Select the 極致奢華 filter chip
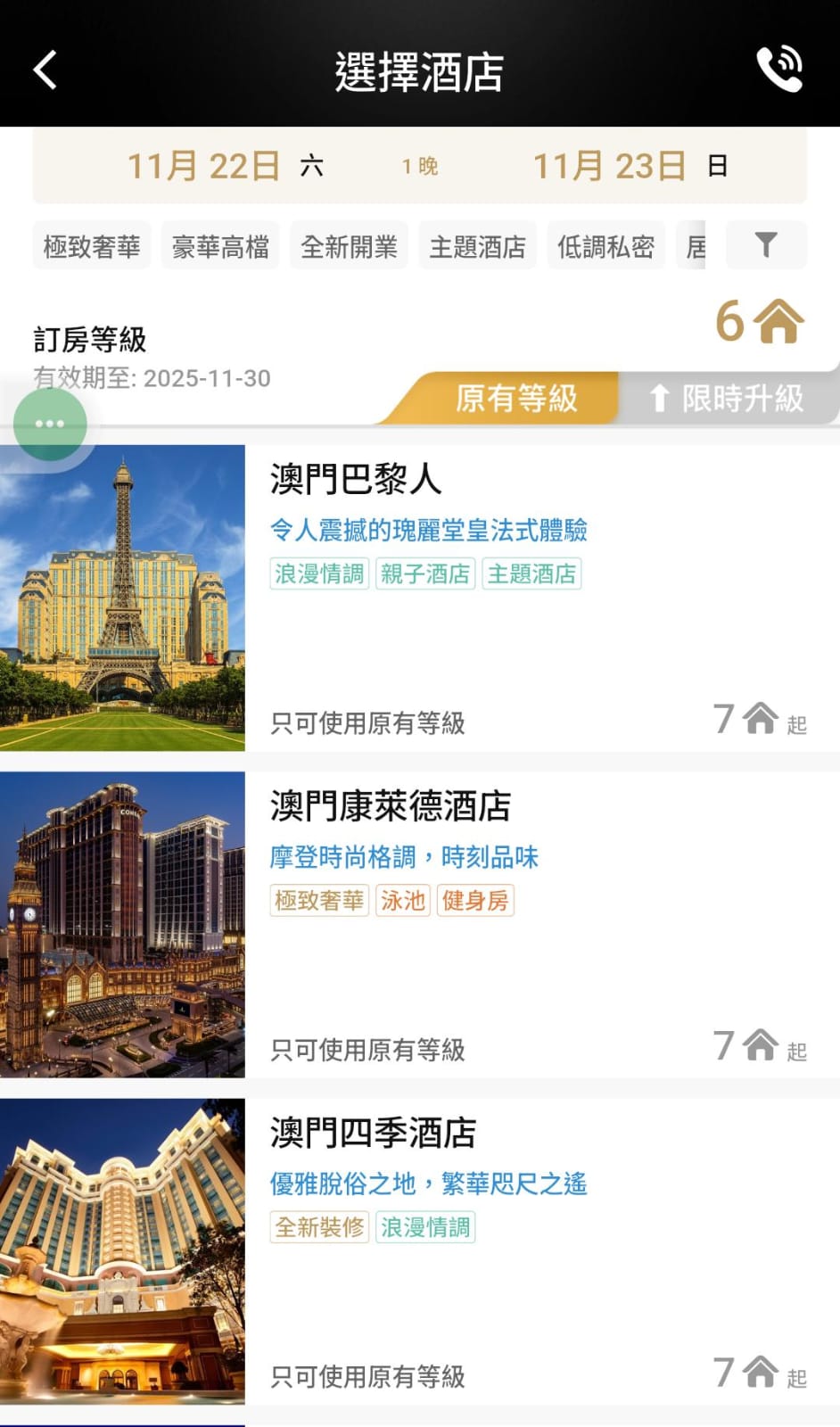This screenshot has width=840, height=1427. coord(92,246)
